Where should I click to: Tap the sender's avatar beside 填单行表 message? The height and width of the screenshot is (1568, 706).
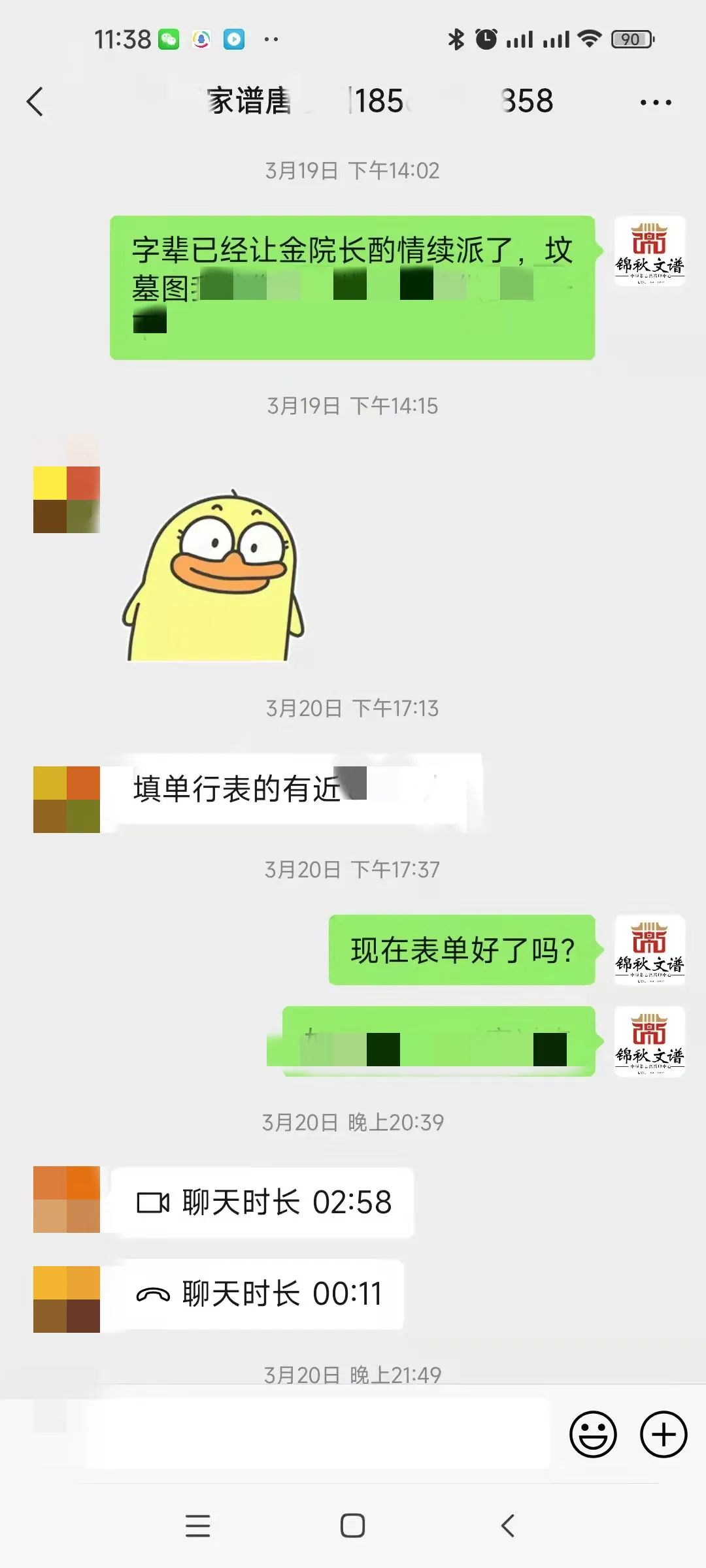(67, 798)
